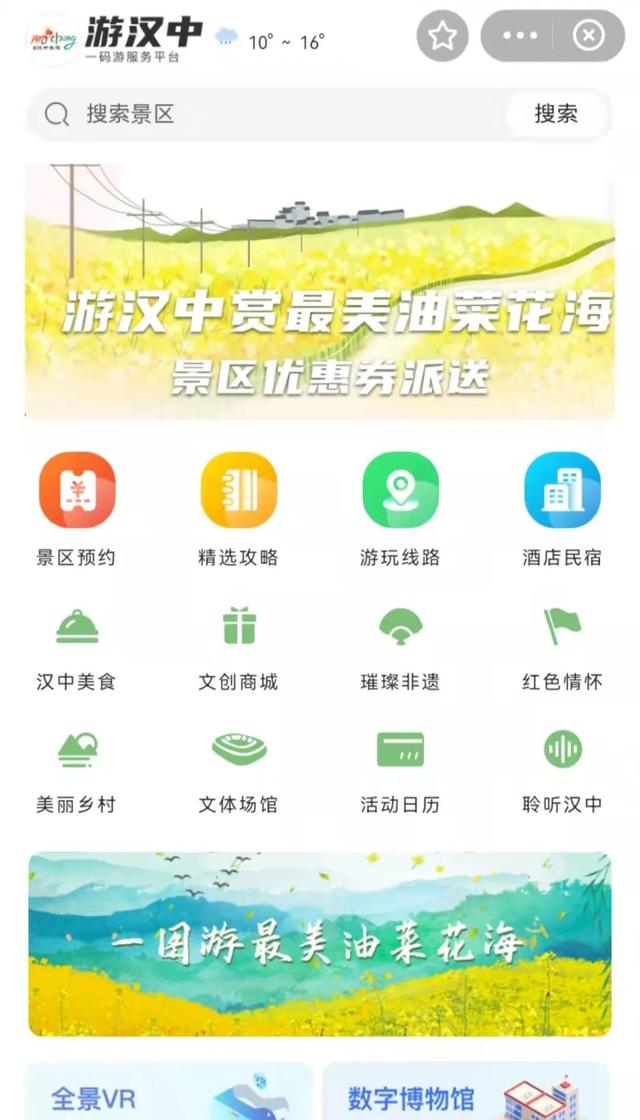Open 美丽乡村

click(76, 772)
